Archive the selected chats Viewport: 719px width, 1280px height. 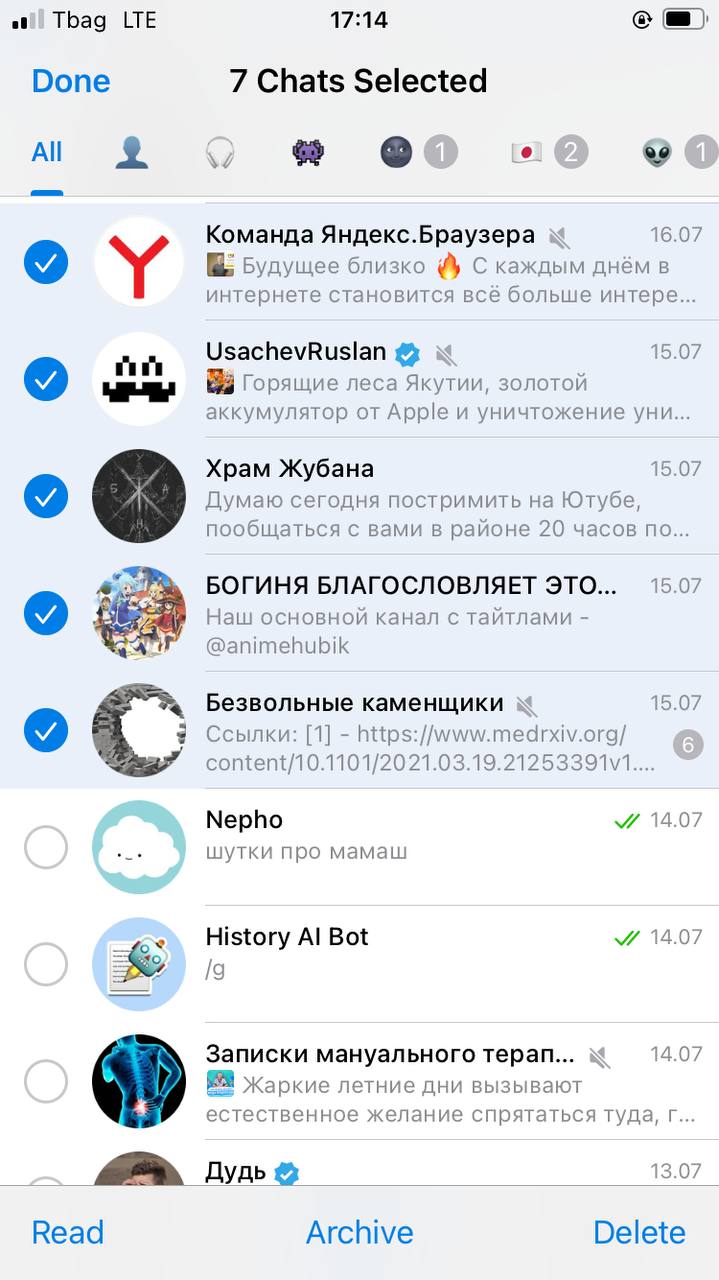(359, 1232)
